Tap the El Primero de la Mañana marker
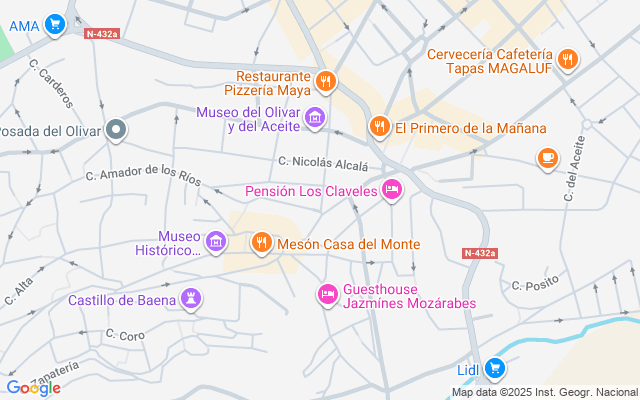The width and height of the screenshot is (640, 400). point(378,127)
